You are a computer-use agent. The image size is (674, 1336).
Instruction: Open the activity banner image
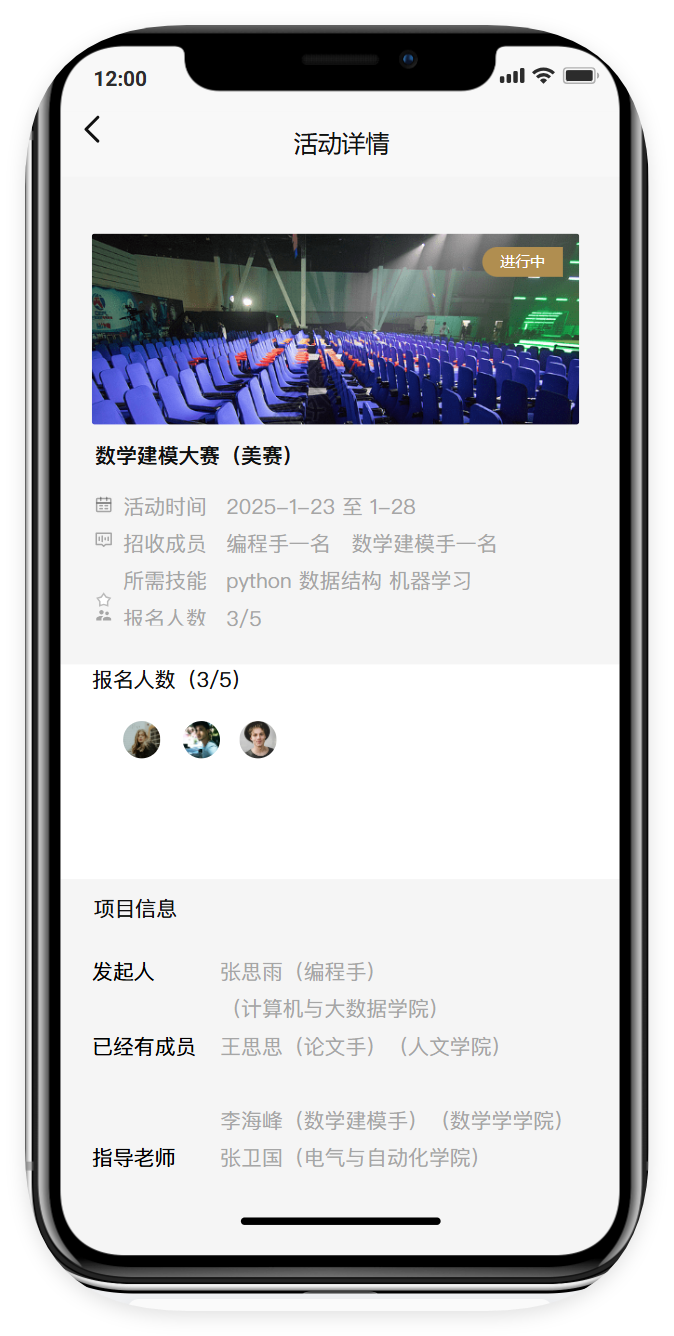click(335, 329)
